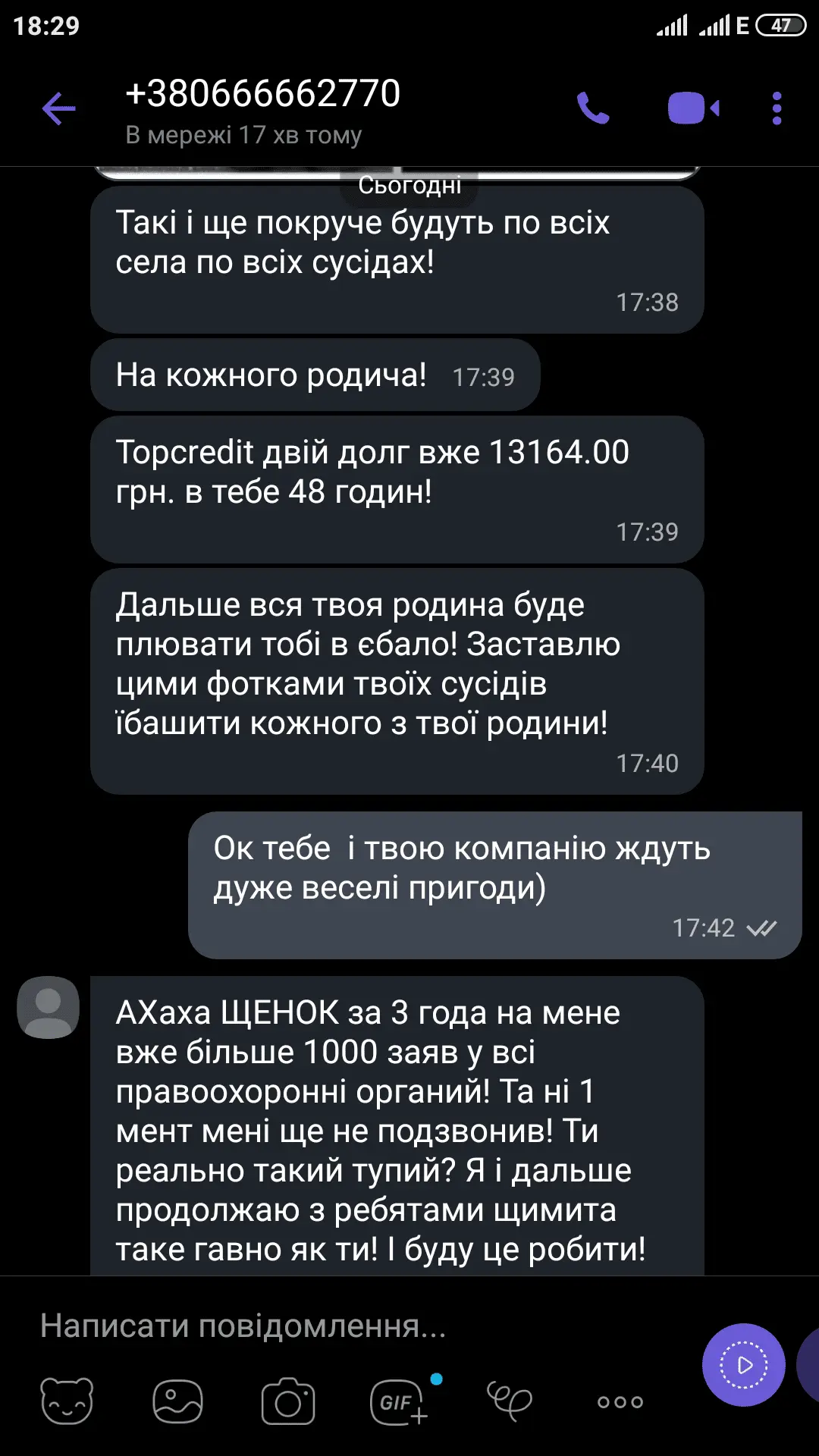Start a voice call with this number
The image size is (819, 1456).
point(593,108)
